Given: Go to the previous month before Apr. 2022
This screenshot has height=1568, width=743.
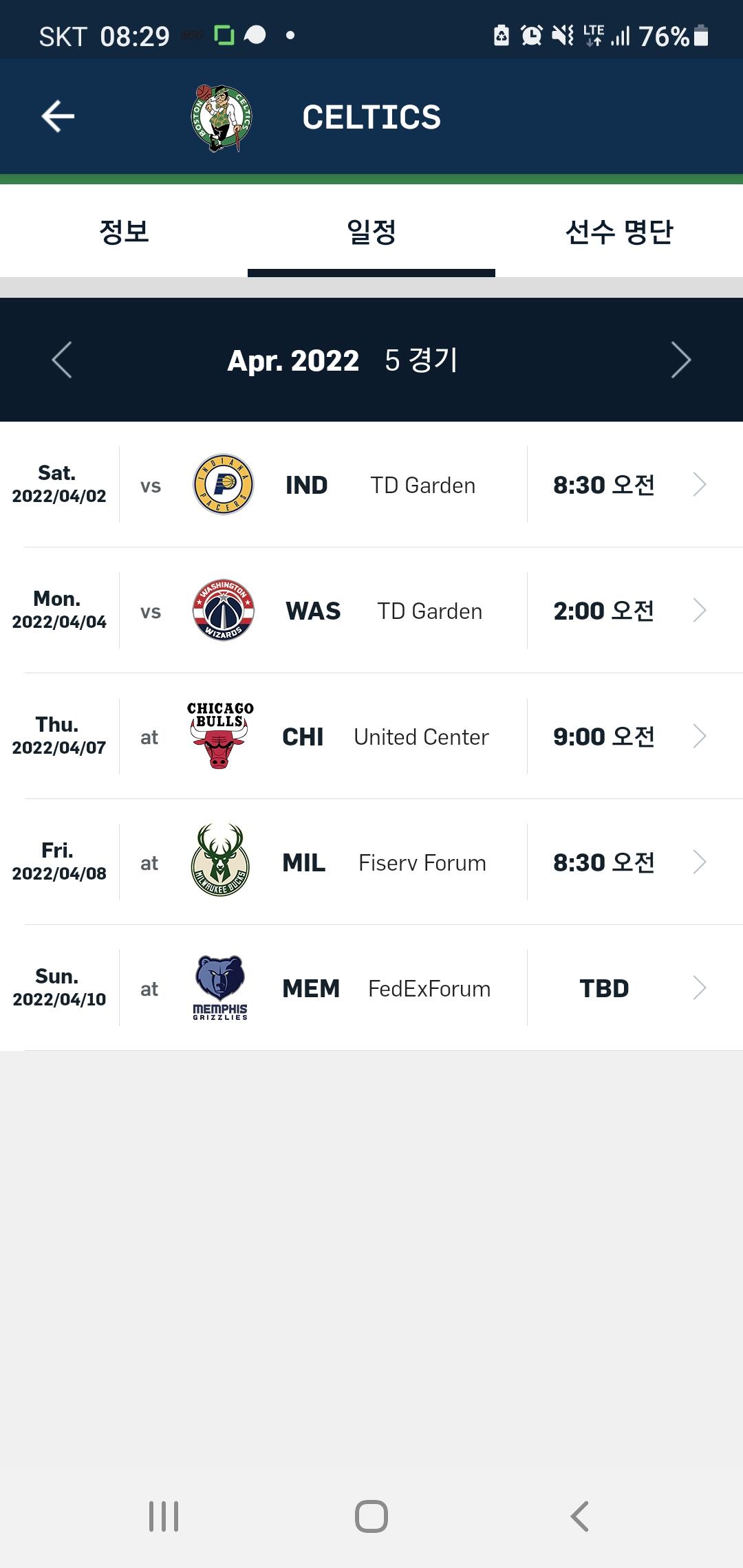Looking at the screenshot, I should tap(62, 360).
